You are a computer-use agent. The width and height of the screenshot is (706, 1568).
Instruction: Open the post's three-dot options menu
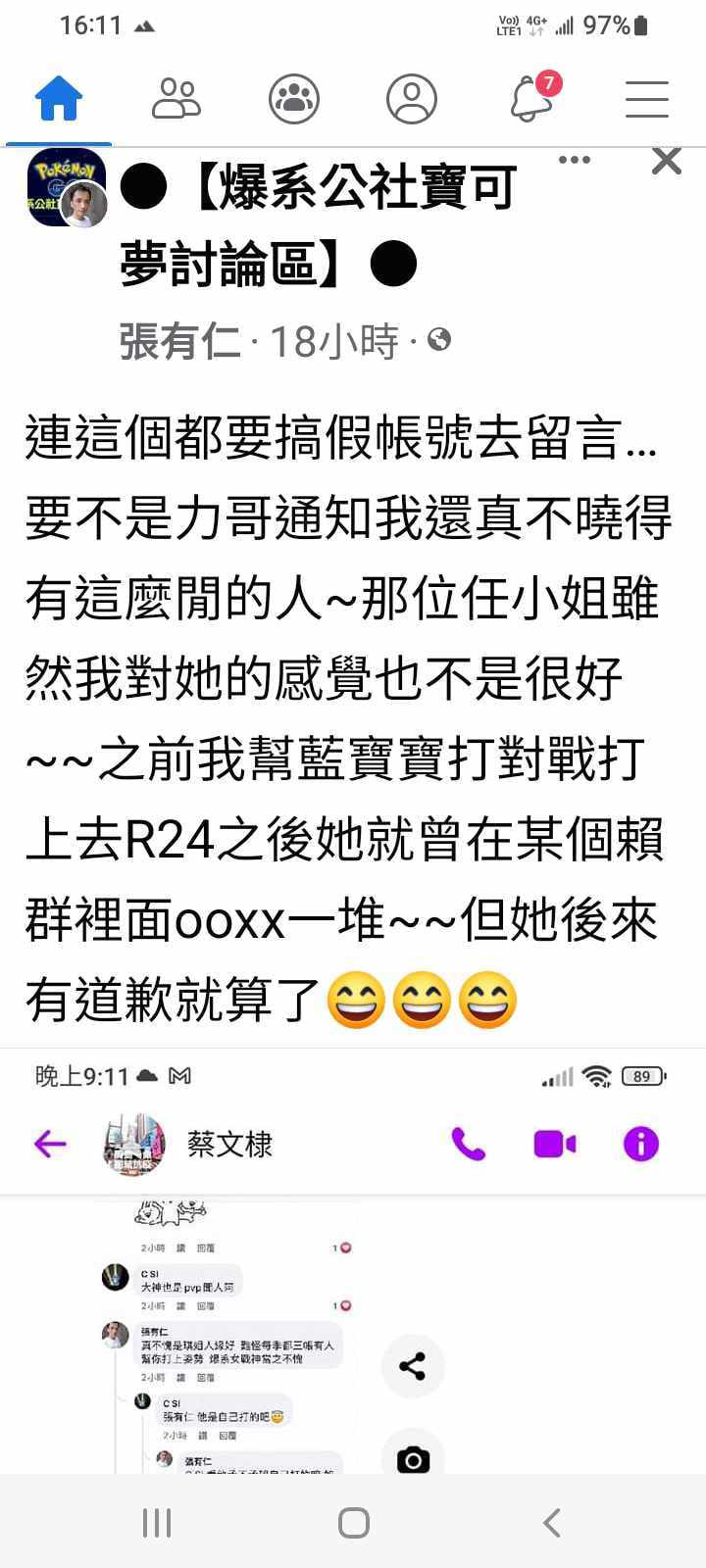click(x=575, y=160)
